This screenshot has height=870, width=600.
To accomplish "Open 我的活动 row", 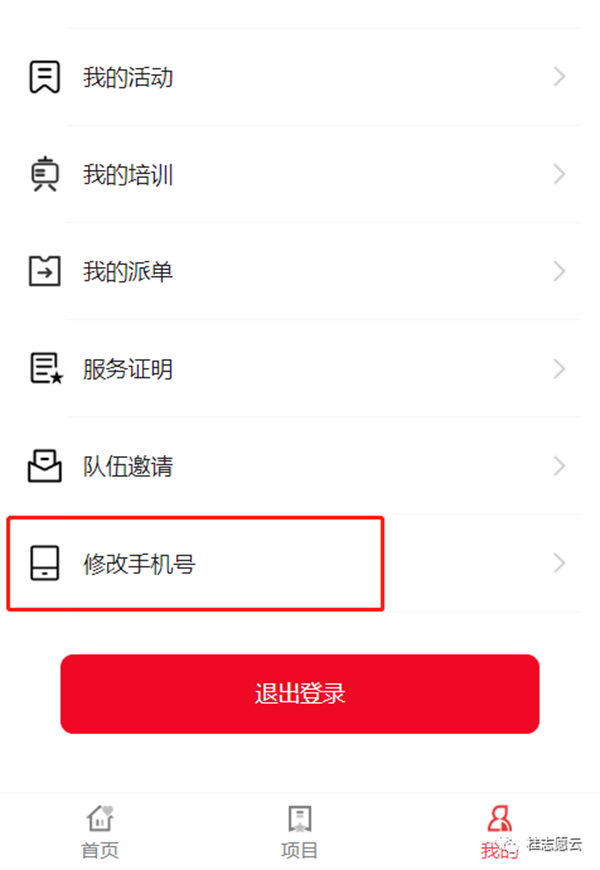I will (300, 77).
